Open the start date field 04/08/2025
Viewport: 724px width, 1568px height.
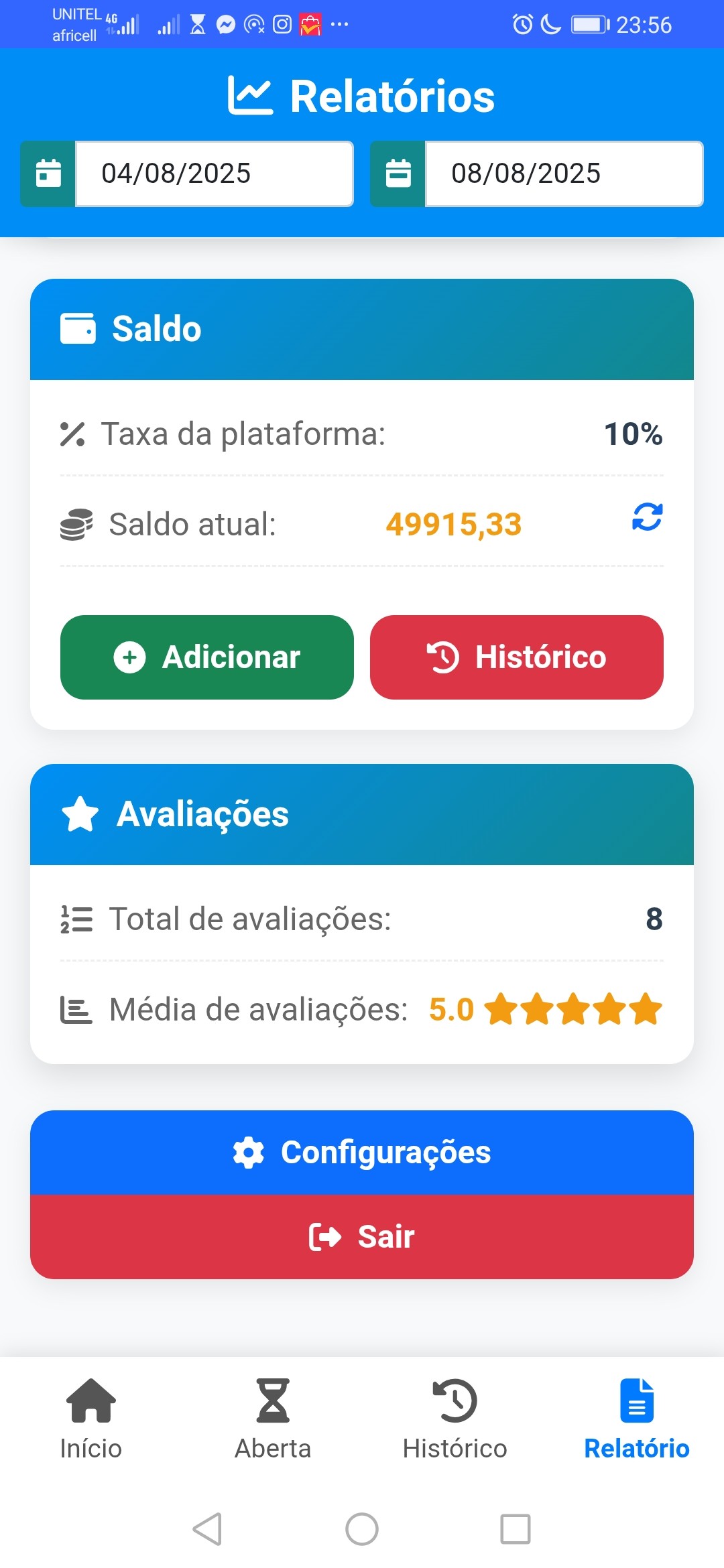tap(215, 174)
